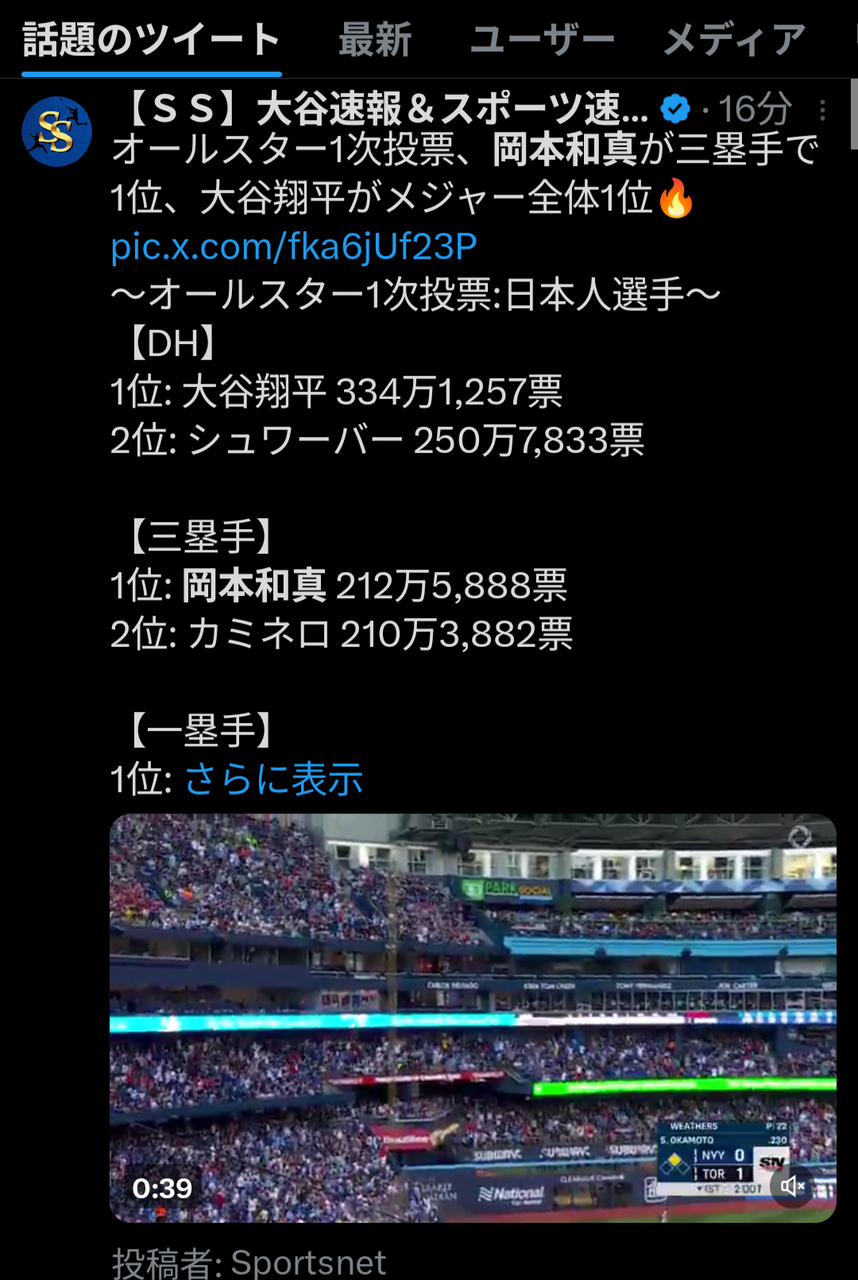Viewport: 858px width, 1280px height.
Task: Open the tweet's overflow menu
Action: click(x=822, y=109)
